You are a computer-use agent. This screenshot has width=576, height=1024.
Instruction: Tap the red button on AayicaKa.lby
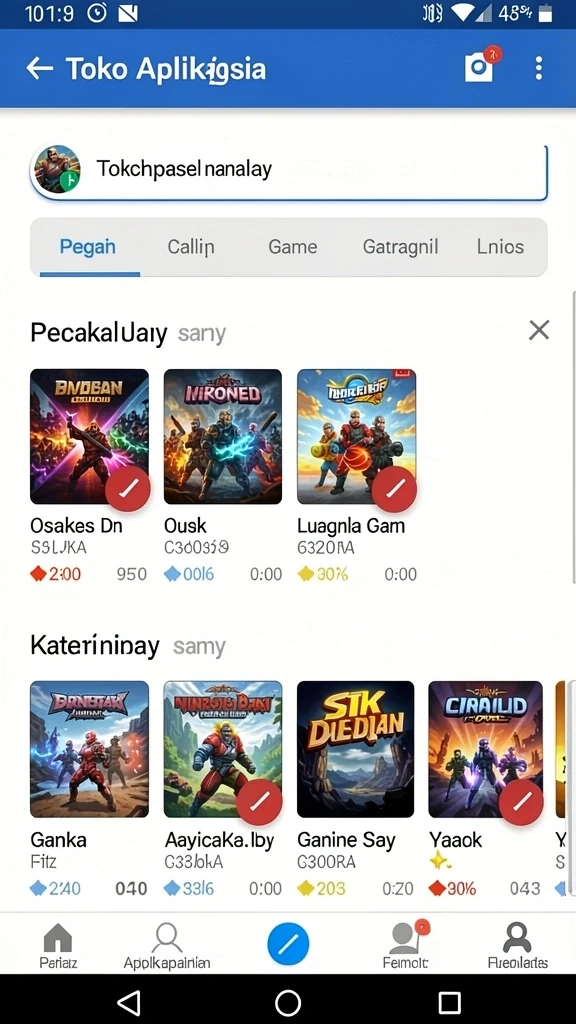coord(259,801)
